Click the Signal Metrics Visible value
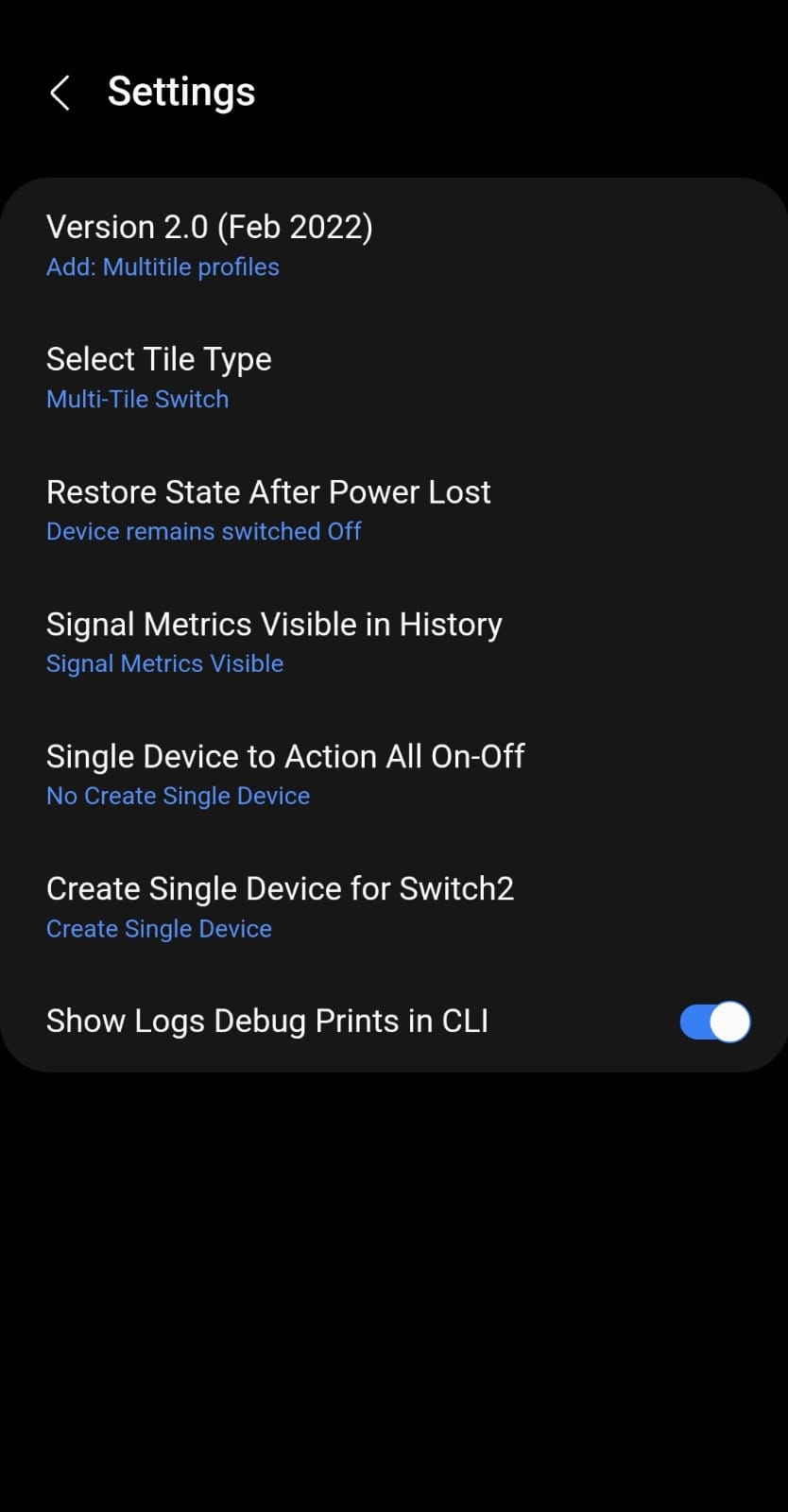This screenshot has width=788, height=1512. [x=164, y=663]
